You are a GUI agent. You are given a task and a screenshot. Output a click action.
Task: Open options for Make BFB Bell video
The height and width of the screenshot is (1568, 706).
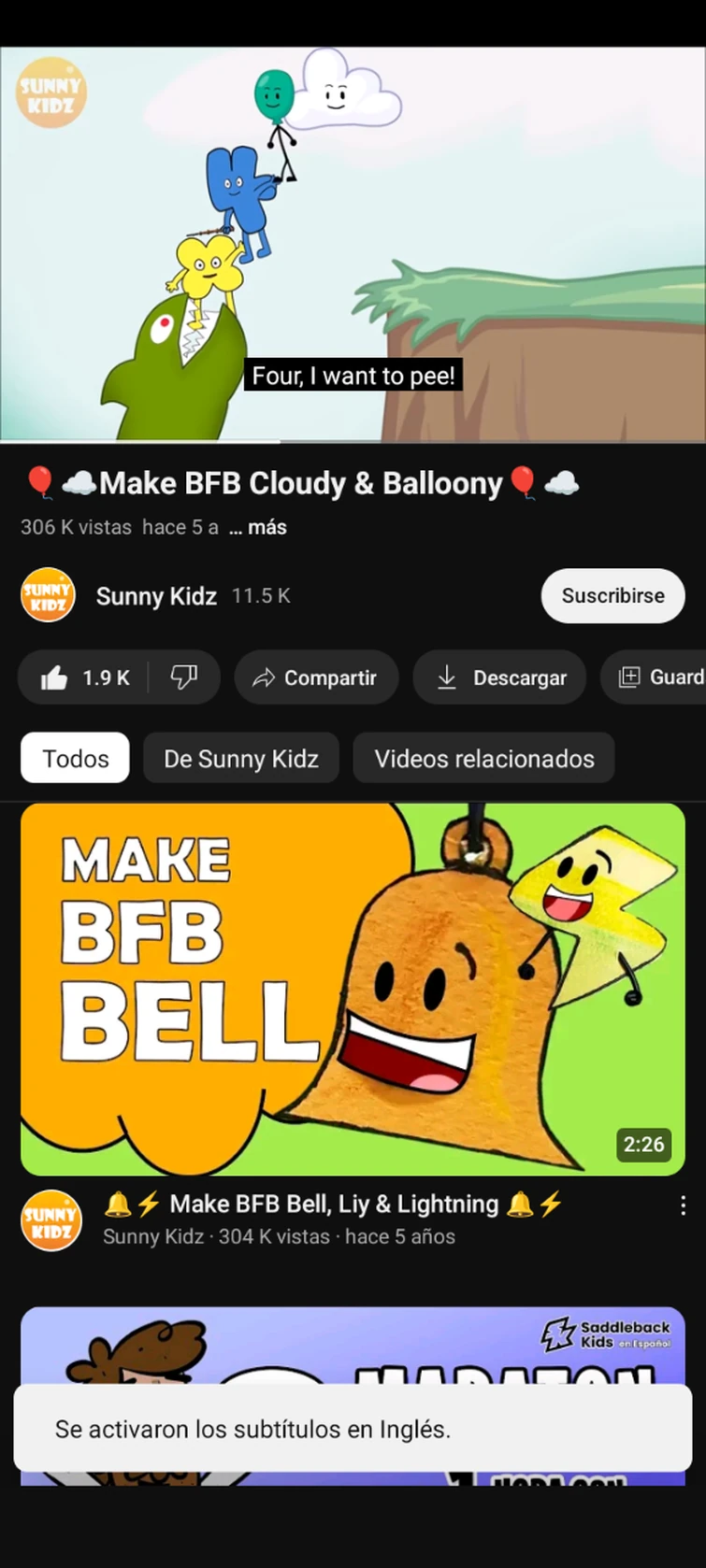point(683,1206)
